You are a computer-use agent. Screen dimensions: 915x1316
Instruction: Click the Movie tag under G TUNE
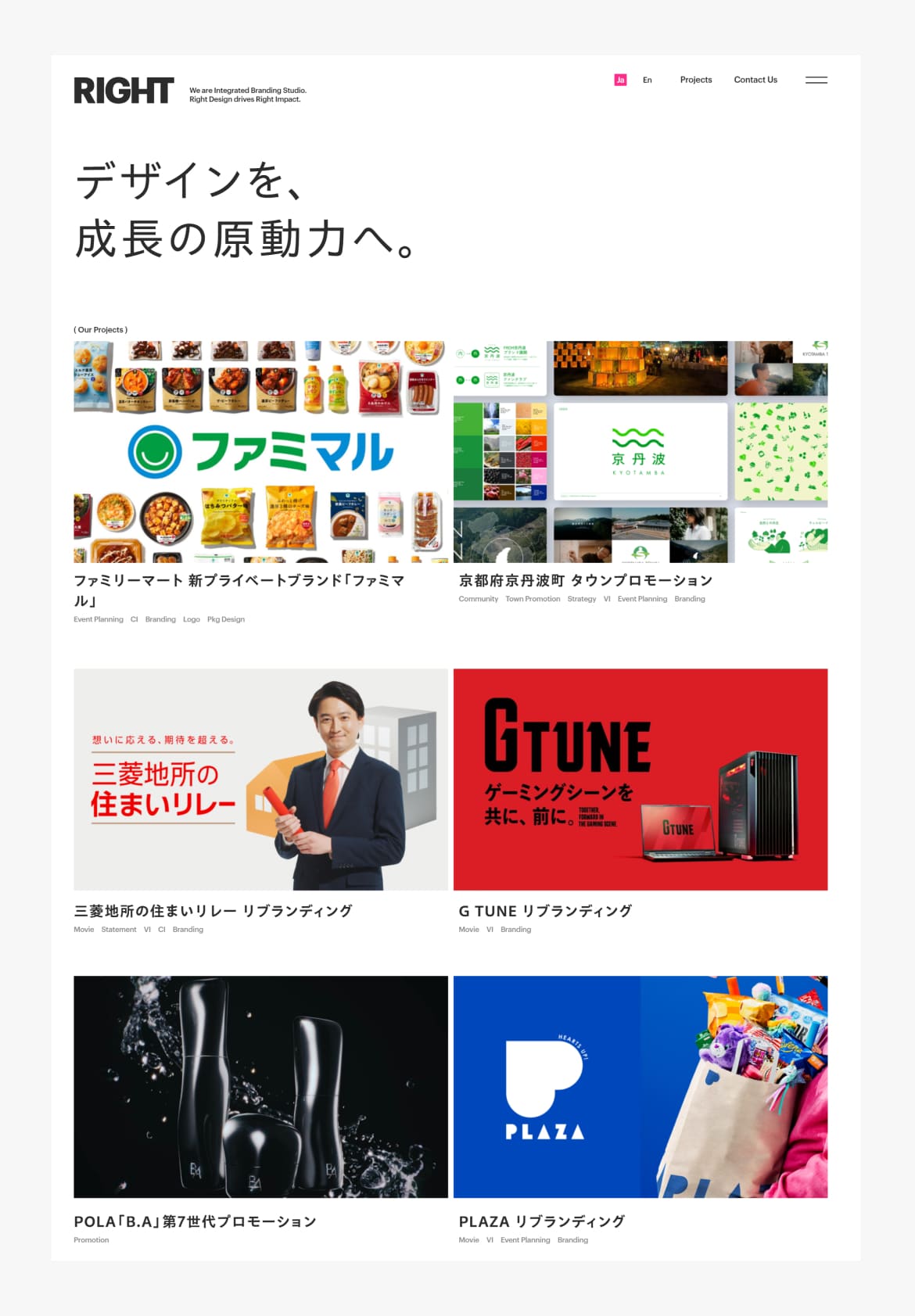(468, 930)
